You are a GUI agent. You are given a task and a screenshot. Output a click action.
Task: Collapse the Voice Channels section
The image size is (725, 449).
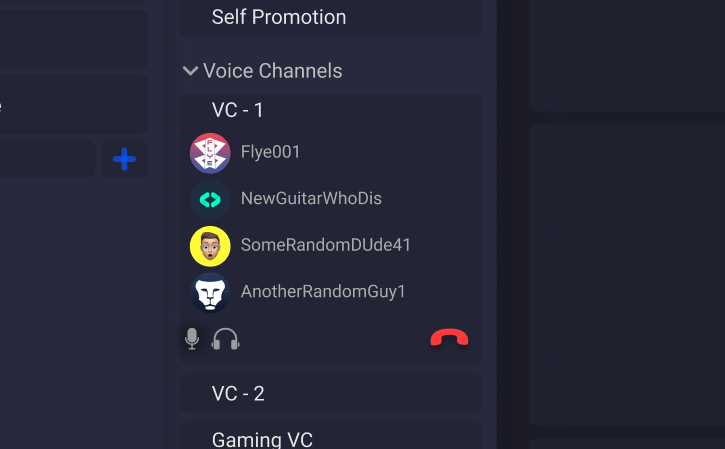(x=190, y=71)
